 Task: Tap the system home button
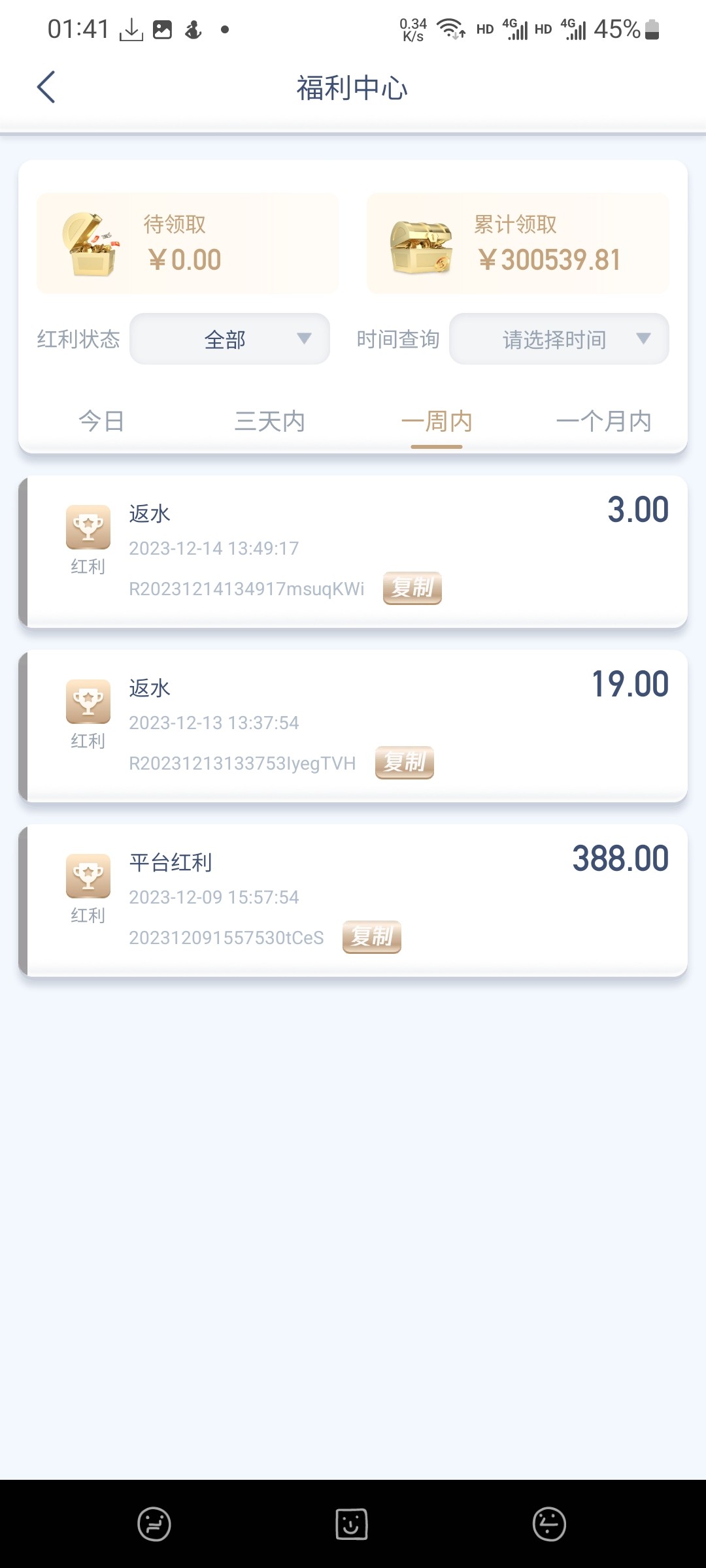tap(352, 1524)
